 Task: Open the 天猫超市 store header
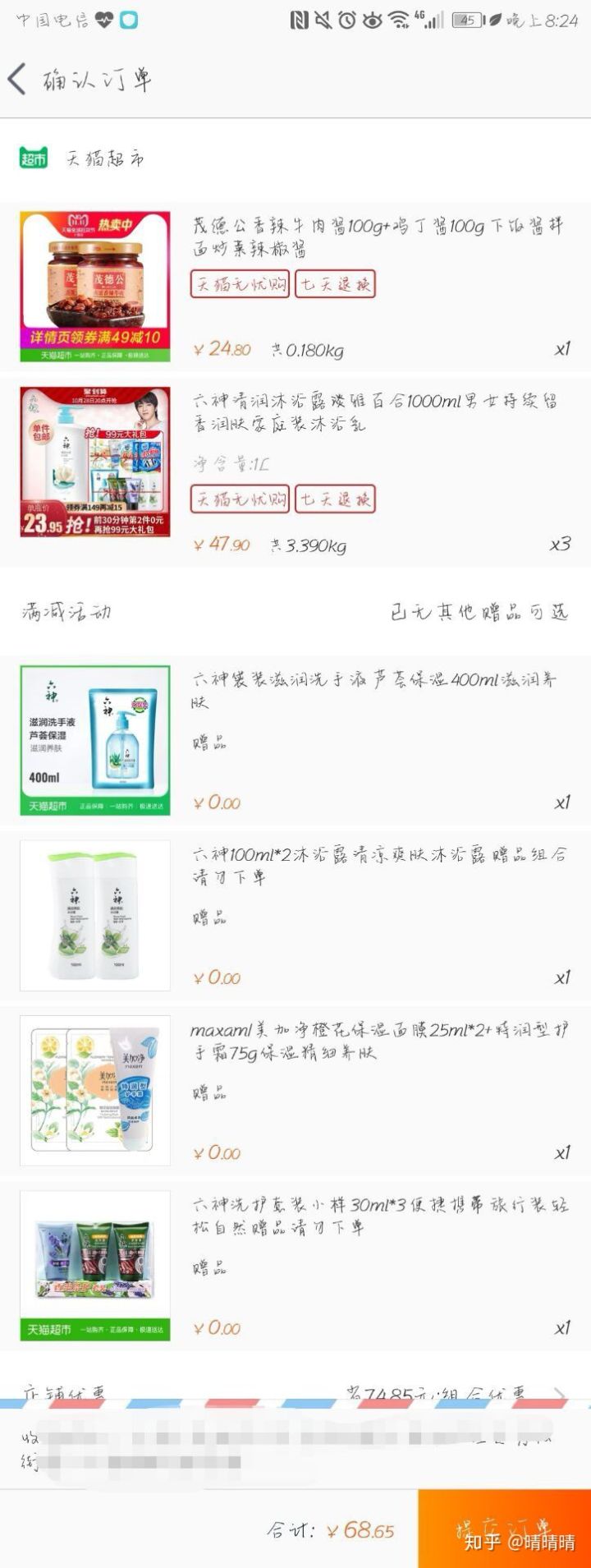105,159
